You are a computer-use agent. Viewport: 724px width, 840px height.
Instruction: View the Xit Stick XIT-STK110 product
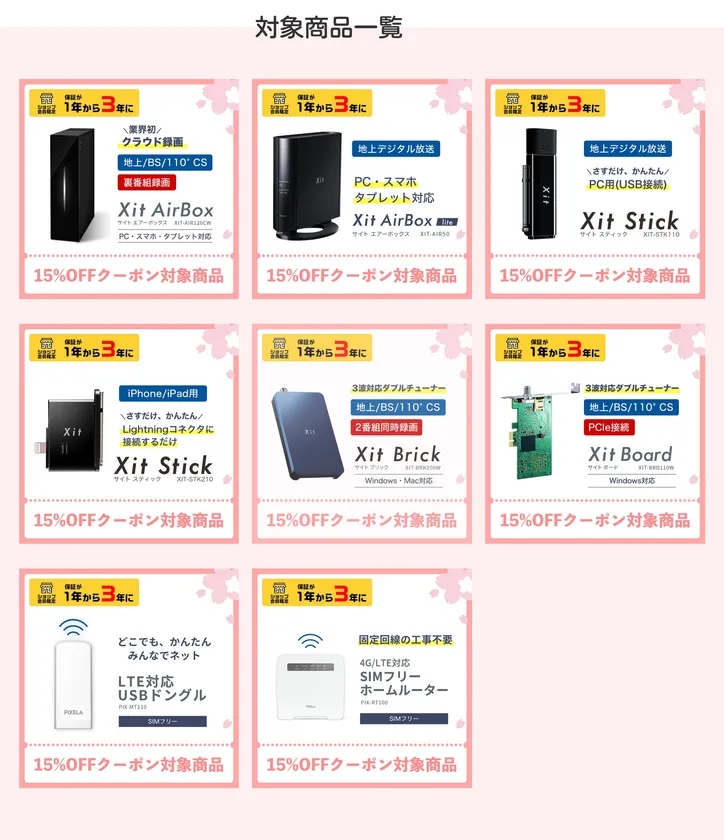[595, 188]
